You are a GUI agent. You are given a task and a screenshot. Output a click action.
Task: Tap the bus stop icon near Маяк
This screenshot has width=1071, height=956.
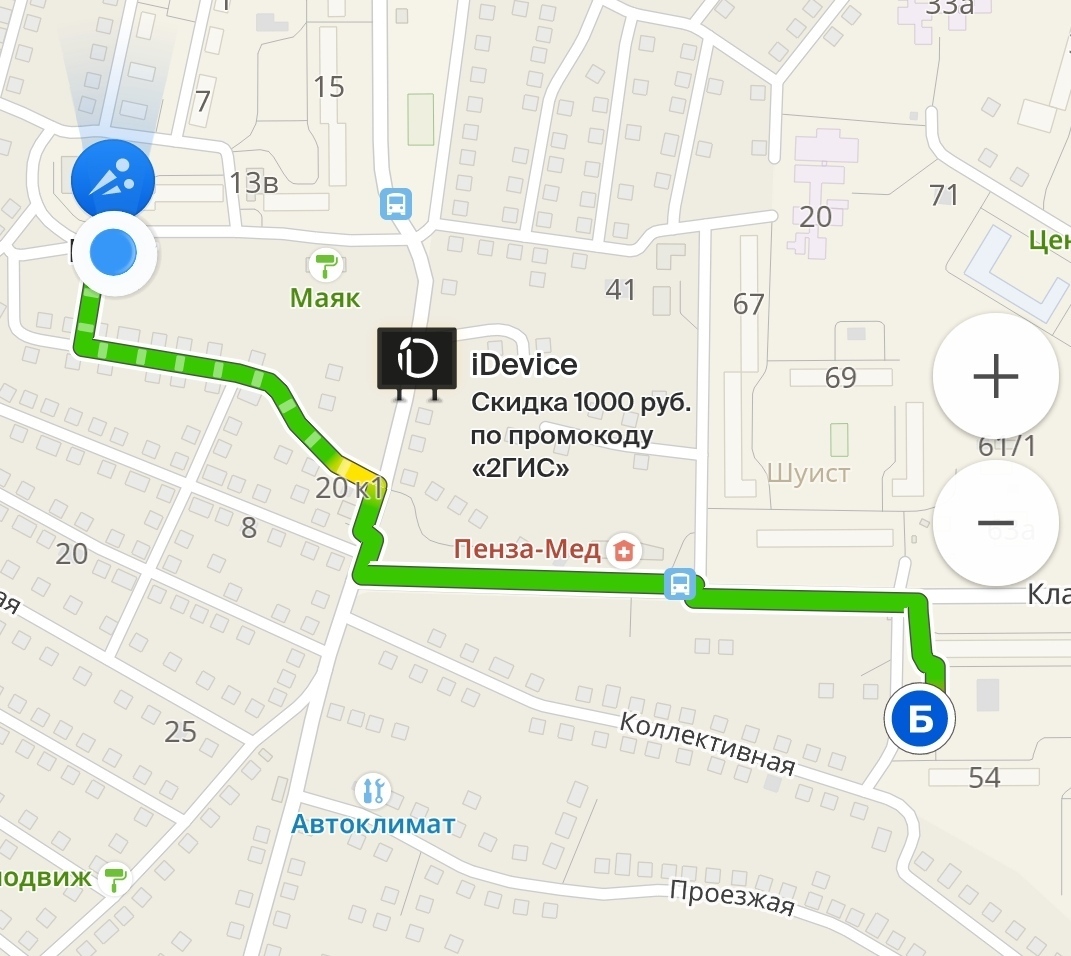[396, 205]
